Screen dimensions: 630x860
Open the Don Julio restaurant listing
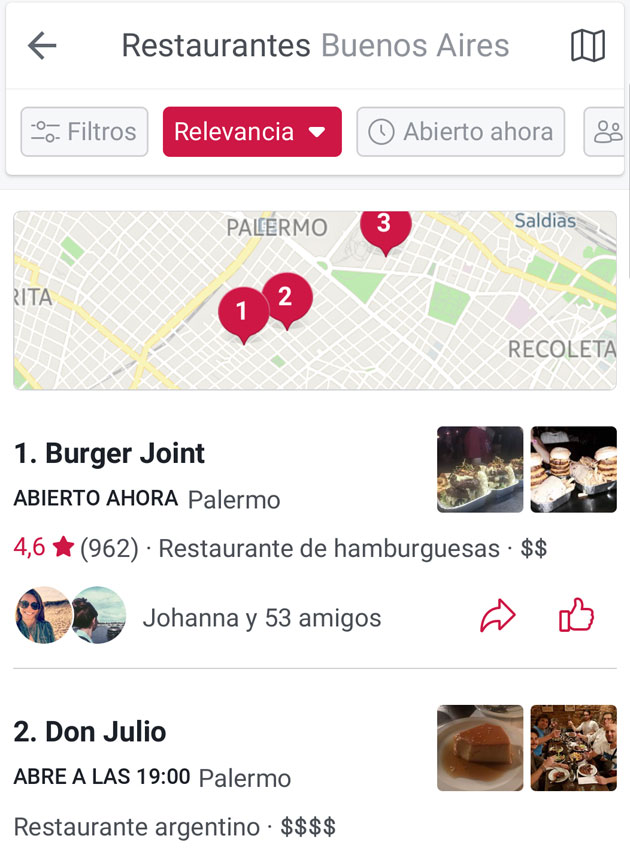(x=90, y=732)
